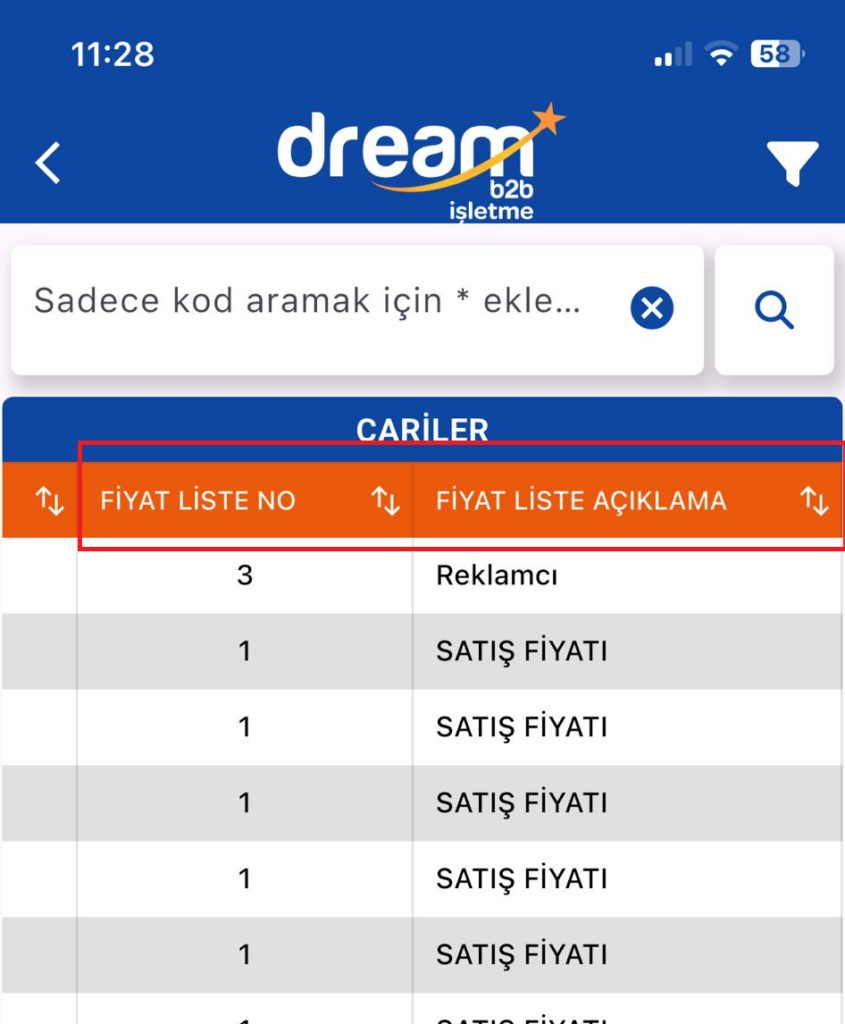Image resolution: width=845 pixels, height=1024 pixels.
Task: Clear the search field text
Action: click(652, 309)
